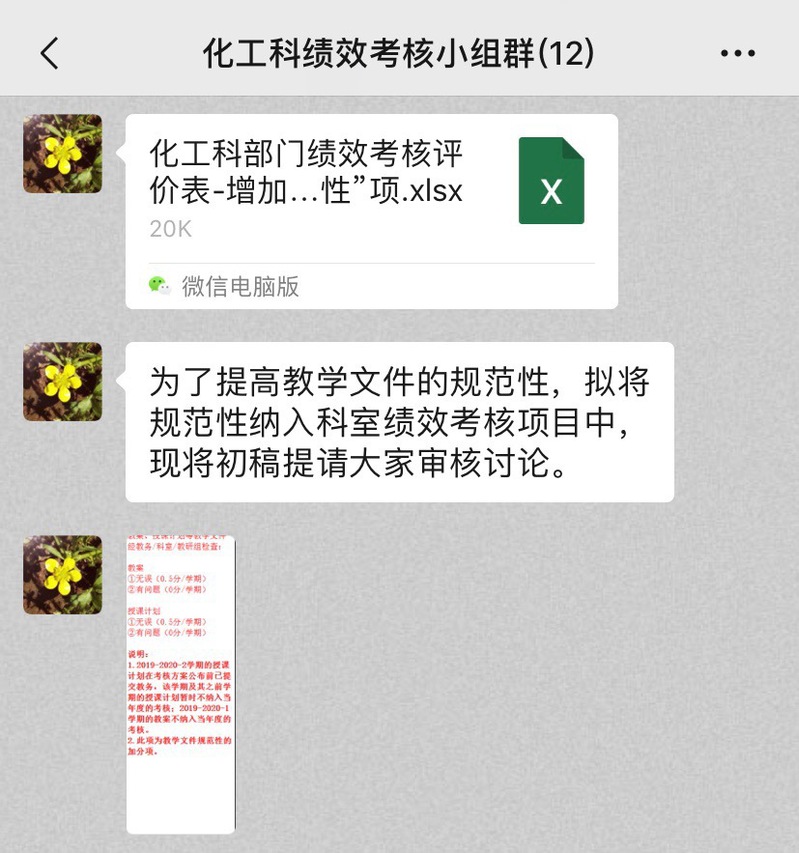Screen dimensions: 799x853
Task: Tap the avatar beside the 为了提高教学文件 message
Action: (63, 381)
